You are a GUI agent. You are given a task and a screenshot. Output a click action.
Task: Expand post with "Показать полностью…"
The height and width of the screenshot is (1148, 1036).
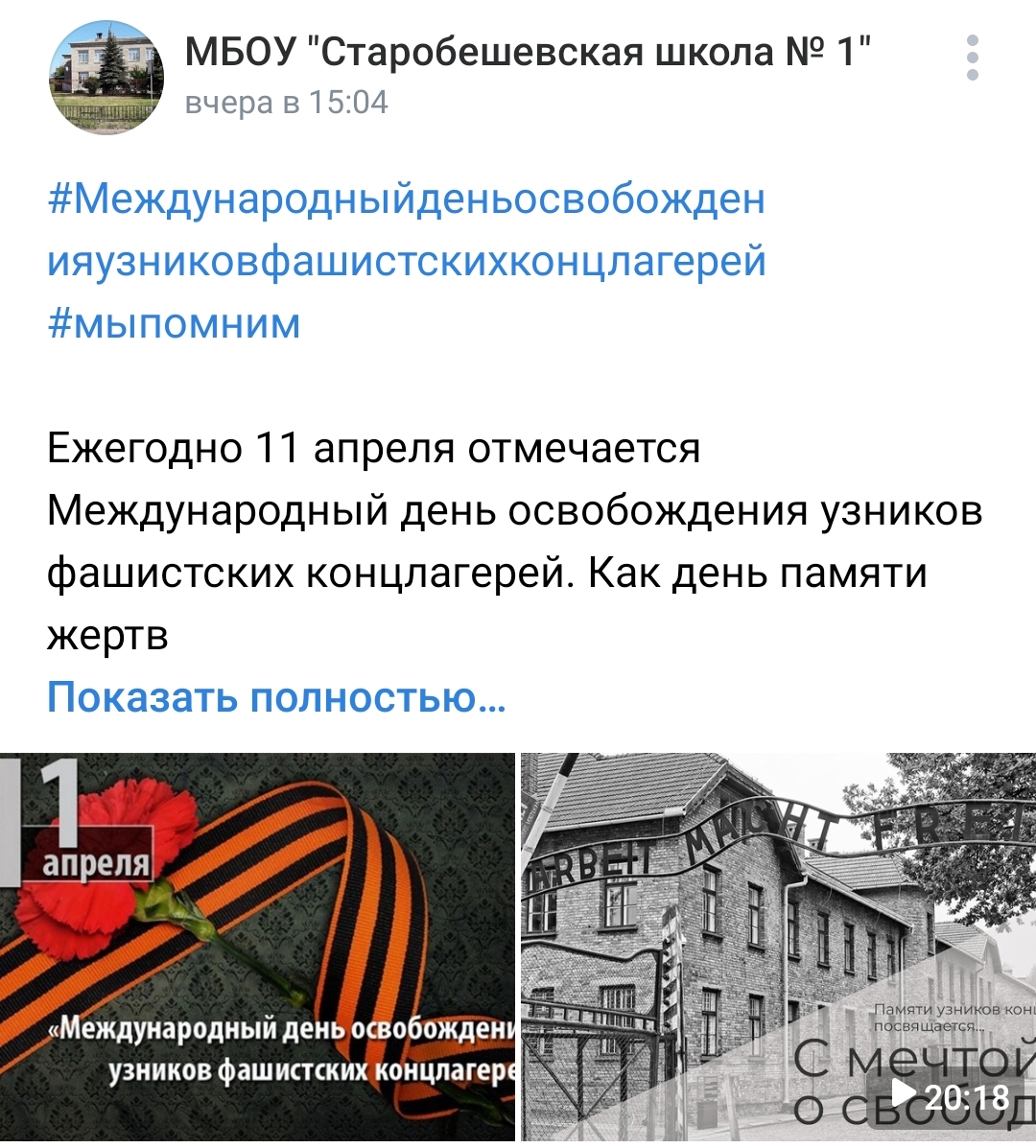[276, 697]
